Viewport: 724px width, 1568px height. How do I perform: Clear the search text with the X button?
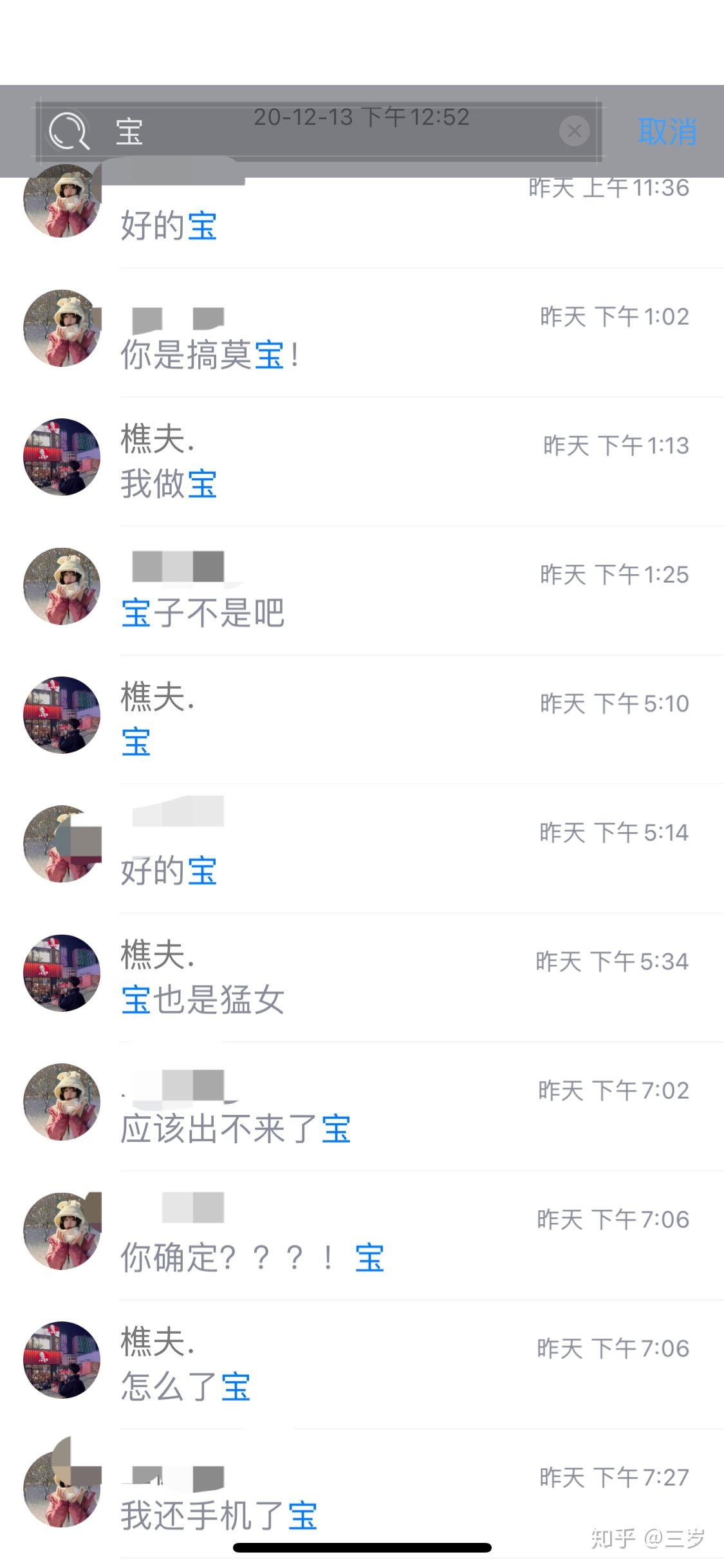click(574, 131)
